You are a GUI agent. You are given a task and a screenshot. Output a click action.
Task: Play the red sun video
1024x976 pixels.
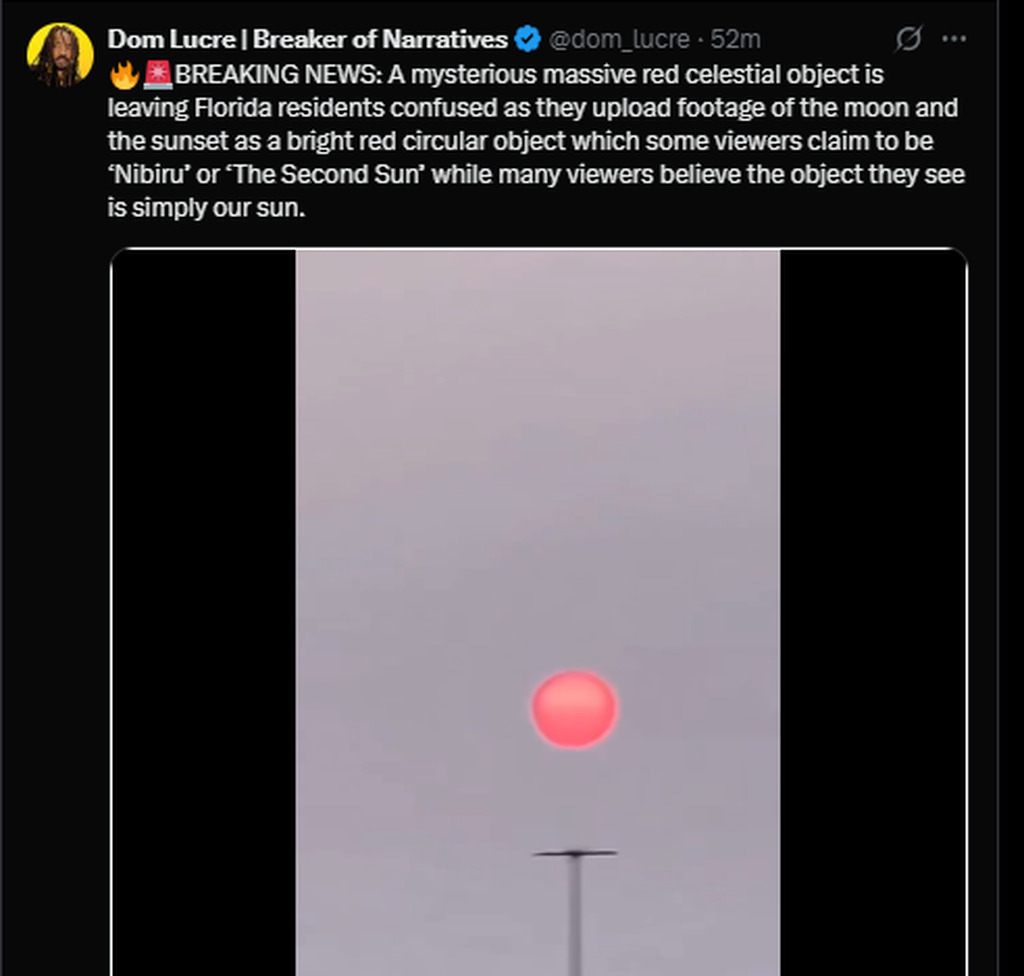click(x=538, y=610)
